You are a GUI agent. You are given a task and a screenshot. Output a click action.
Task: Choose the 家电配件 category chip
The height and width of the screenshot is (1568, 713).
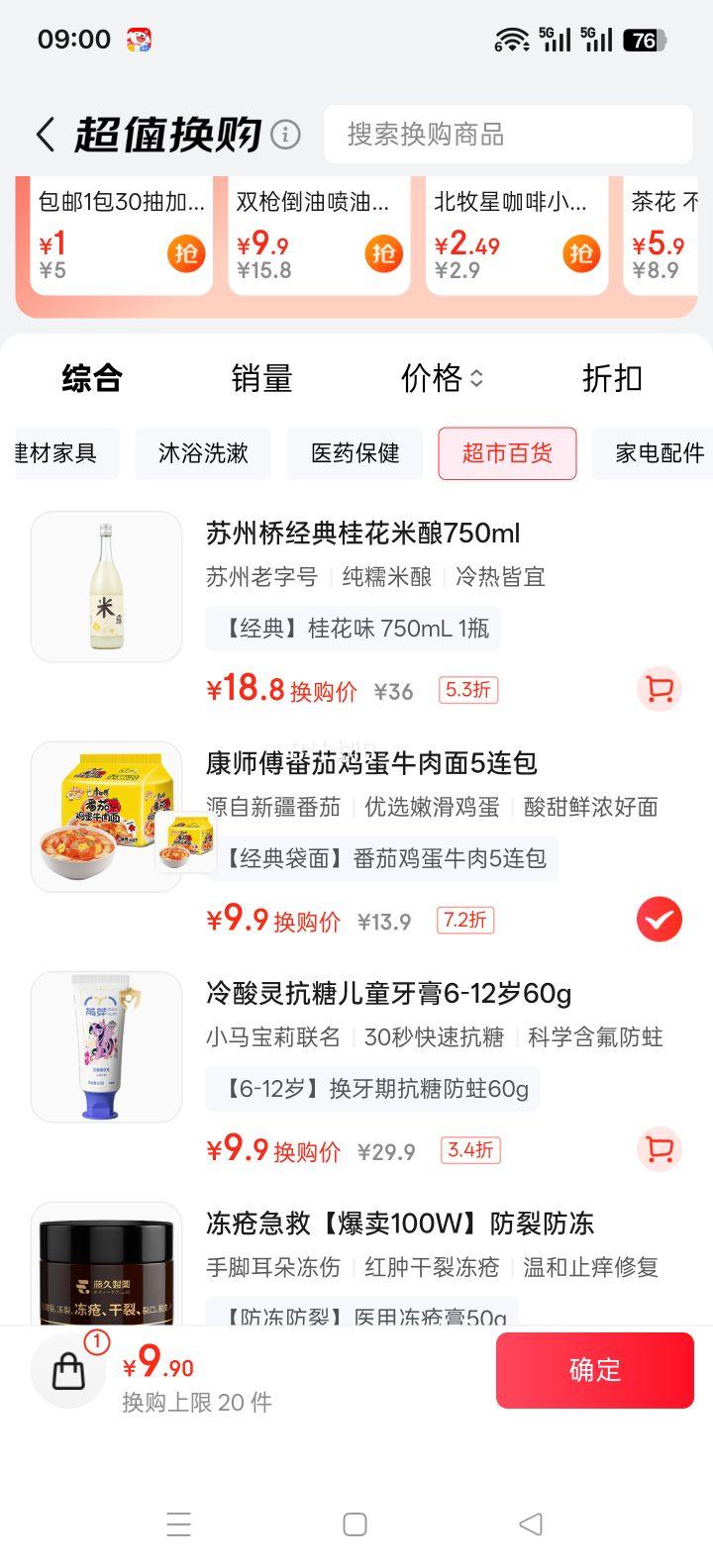tap(658, 453)
